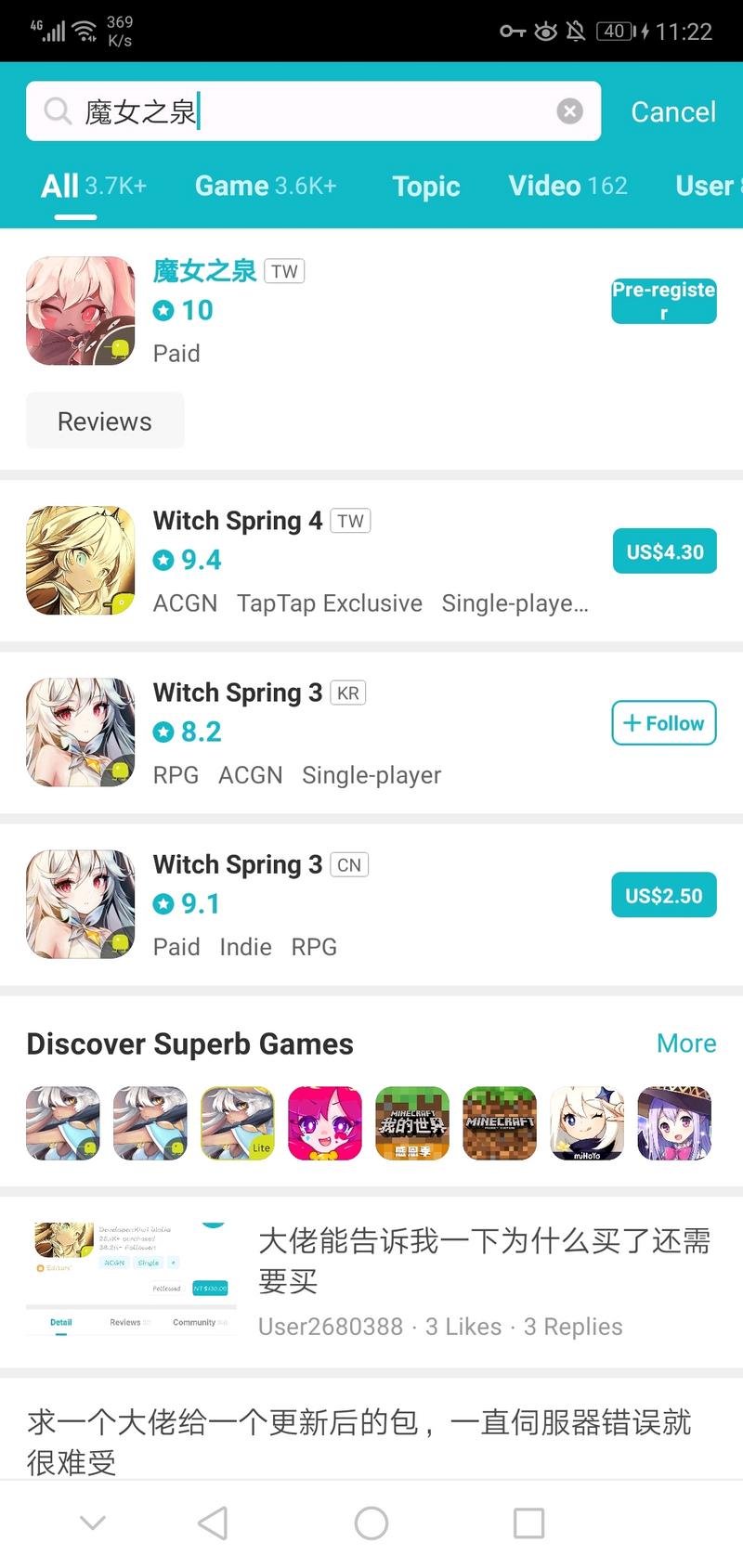Image resolution: width=743 pixels, height=1568 pixels.
Task: Follow Witch Spring 3 KR
Action: click(x=663, y=723)
